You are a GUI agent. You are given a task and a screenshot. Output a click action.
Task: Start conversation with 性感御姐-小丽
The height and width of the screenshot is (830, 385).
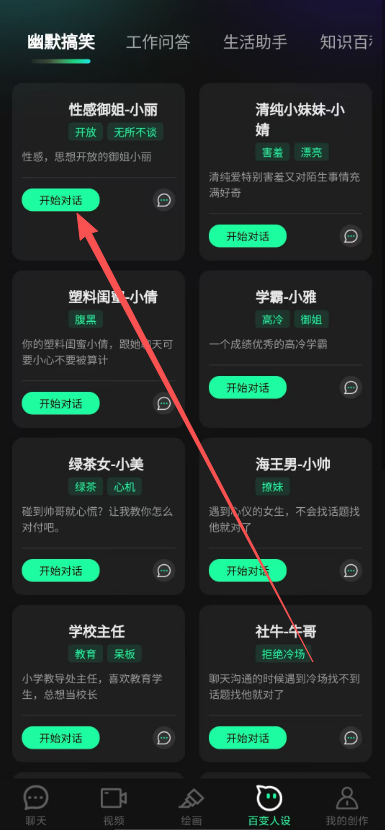(61, 200)
